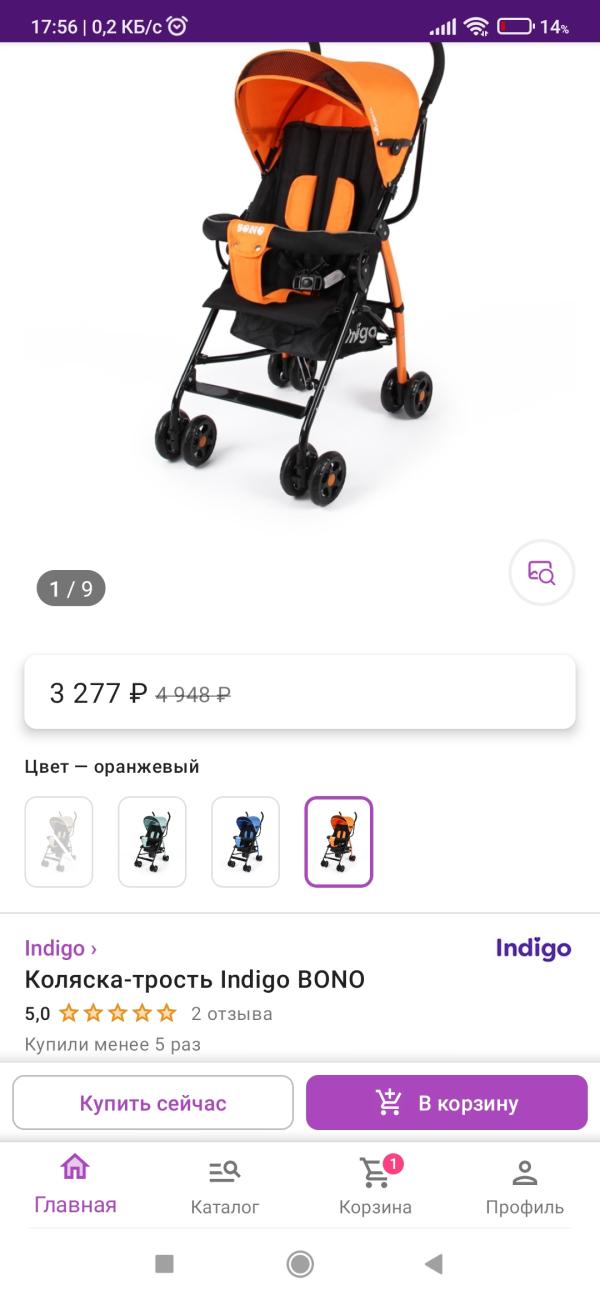Switch to the Профиль tab
Screen dimensions: 600x1299
tap(525, 1185)
